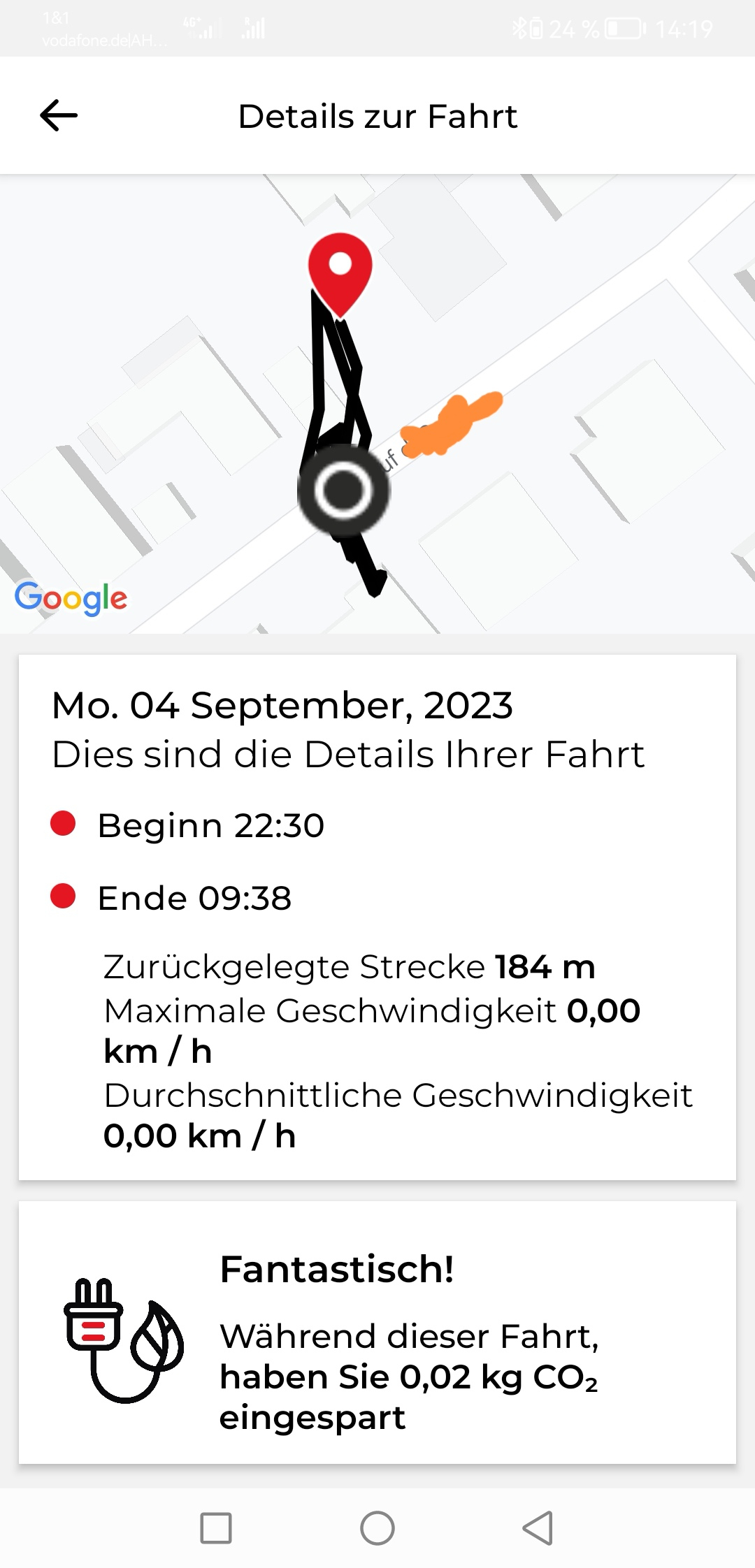Open recent apps via square button
Viewport: 755px width, 1568px height.
[x=216, y=1528]
